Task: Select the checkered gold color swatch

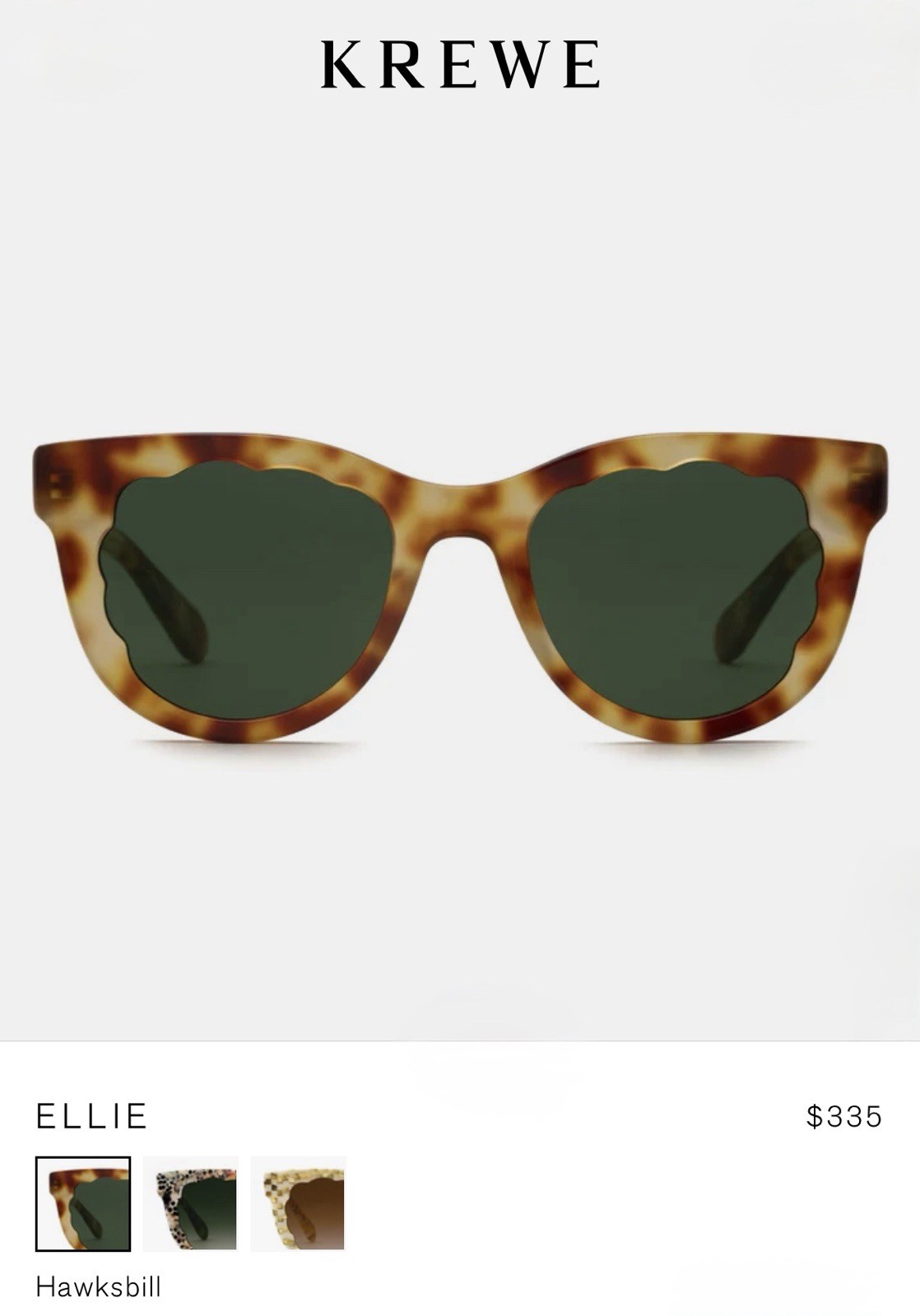Action: coord(298,1203)
